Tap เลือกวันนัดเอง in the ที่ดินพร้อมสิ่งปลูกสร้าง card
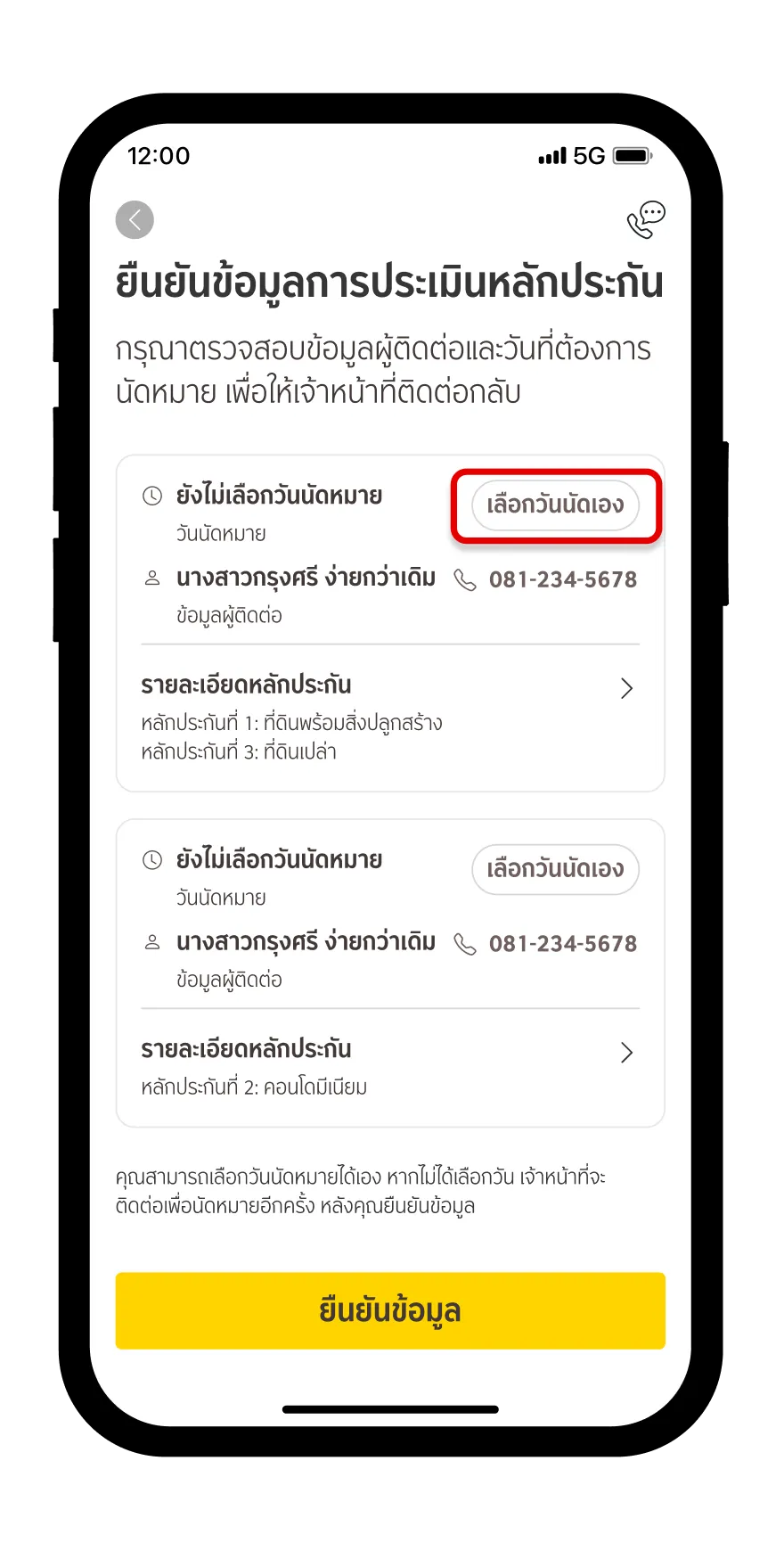Screen dimensions: 784x1551 coord(555,505)
